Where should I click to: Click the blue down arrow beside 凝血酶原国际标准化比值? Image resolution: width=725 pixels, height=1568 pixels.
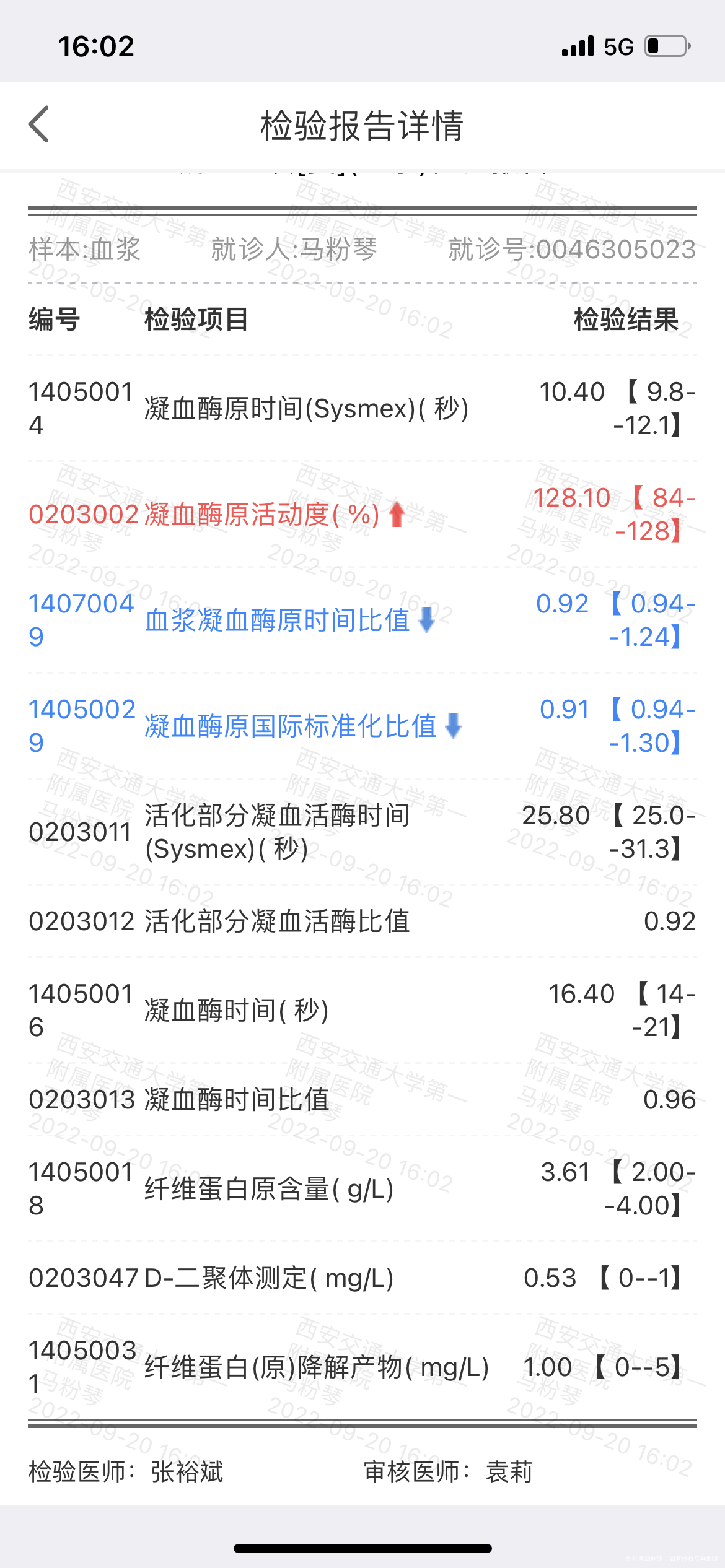(452, 728)
